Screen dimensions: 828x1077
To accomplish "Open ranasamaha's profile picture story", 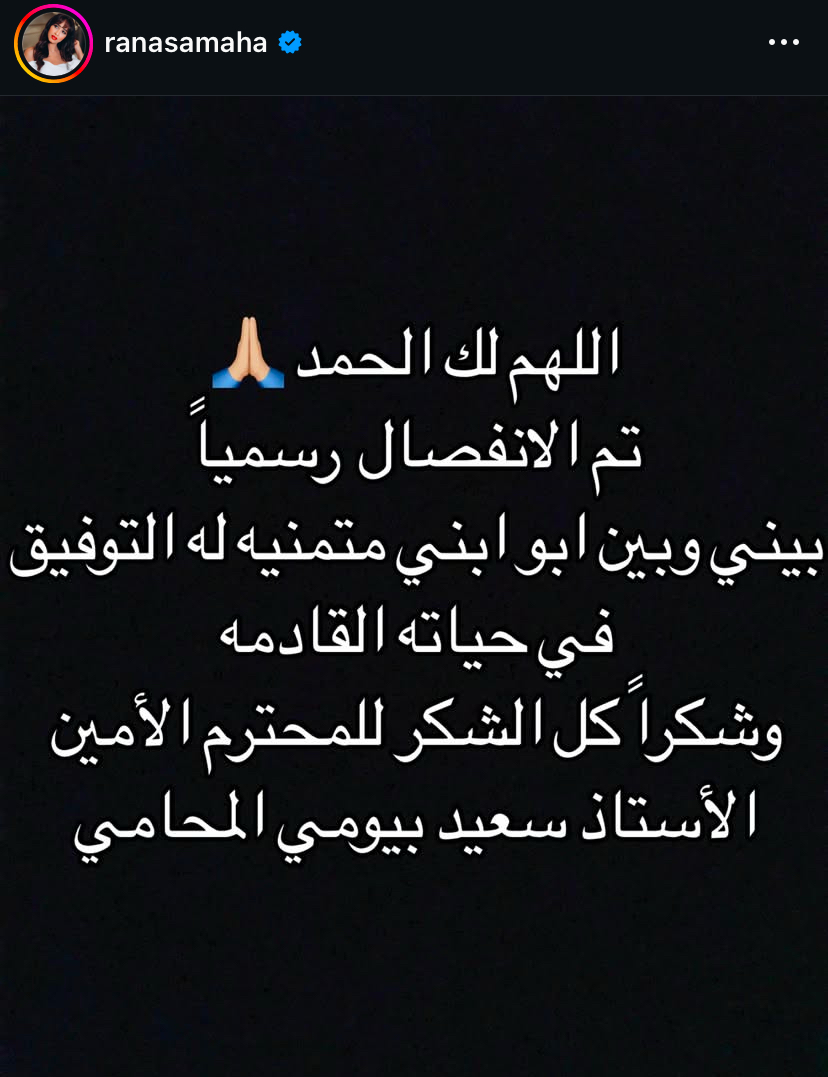I will click(53, 44).
